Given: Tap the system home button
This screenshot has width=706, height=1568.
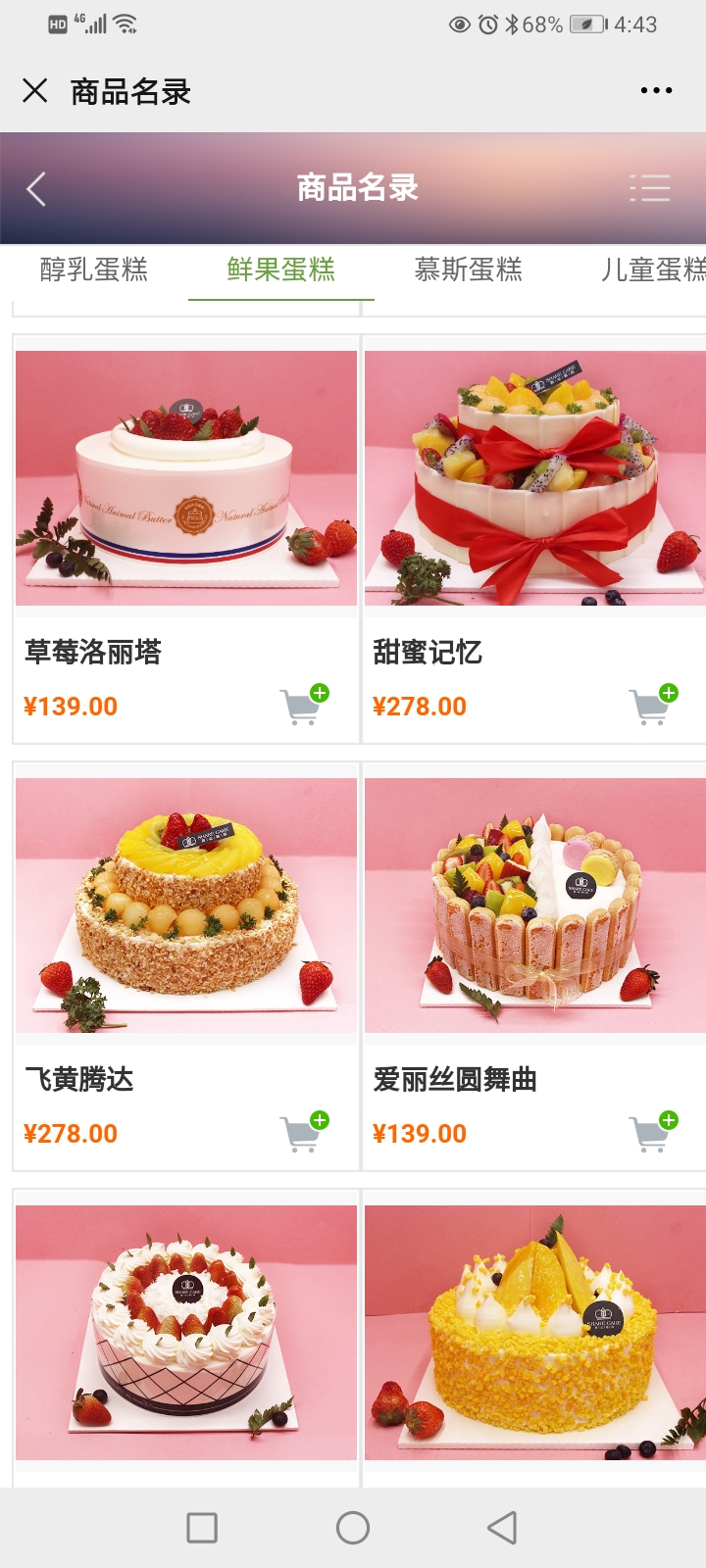Looking at the screenshot, I should point(353,1527).
